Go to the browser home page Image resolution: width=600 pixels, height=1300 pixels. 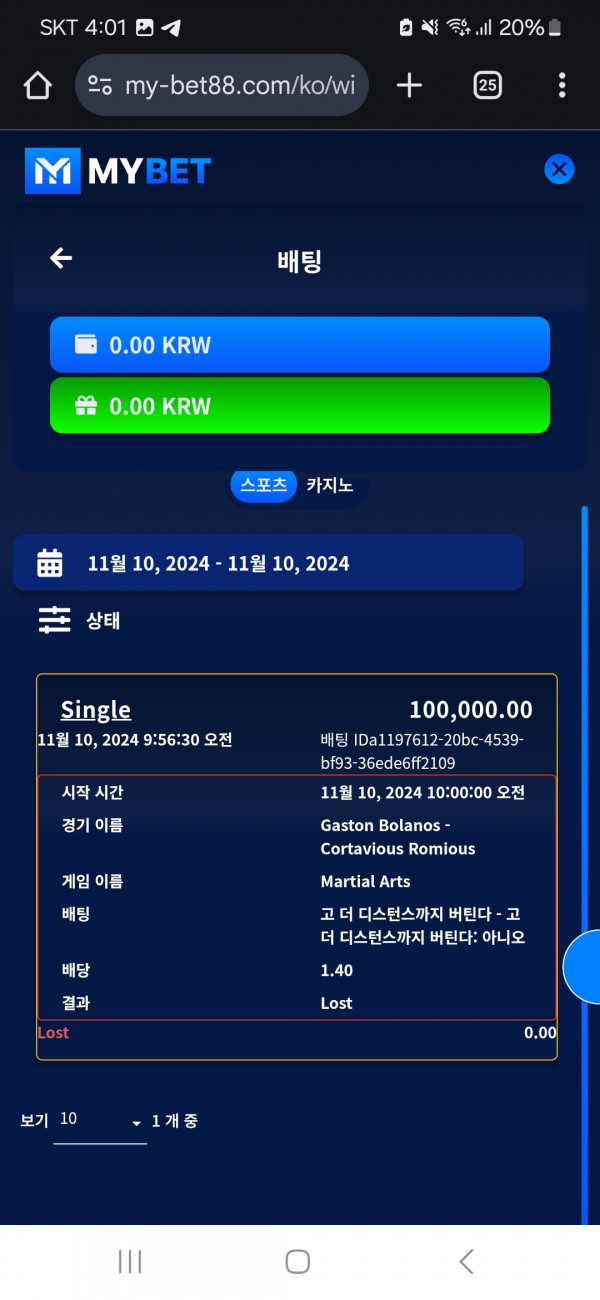click(37, 86)
